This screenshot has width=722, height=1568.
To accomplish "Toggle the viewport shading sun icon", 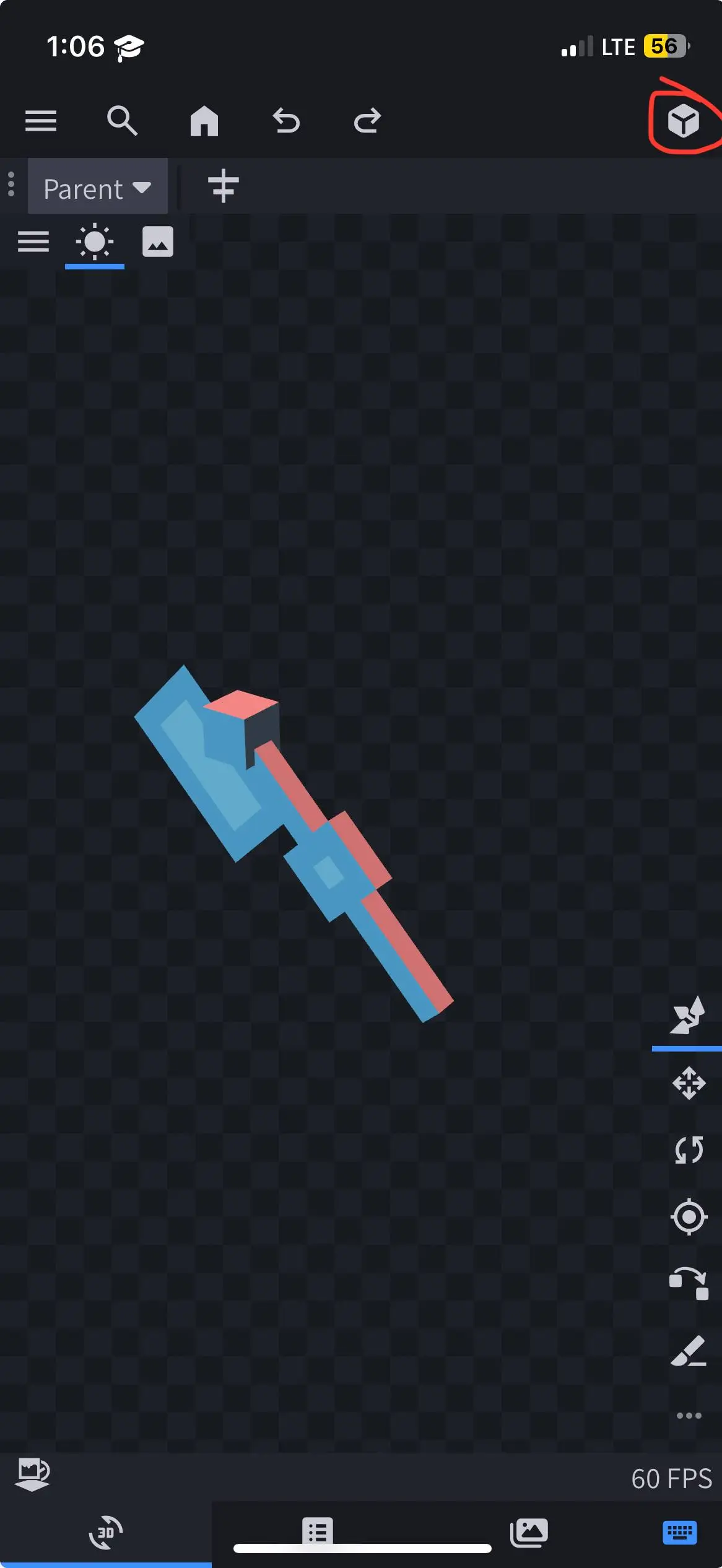I will click(95, 242).
